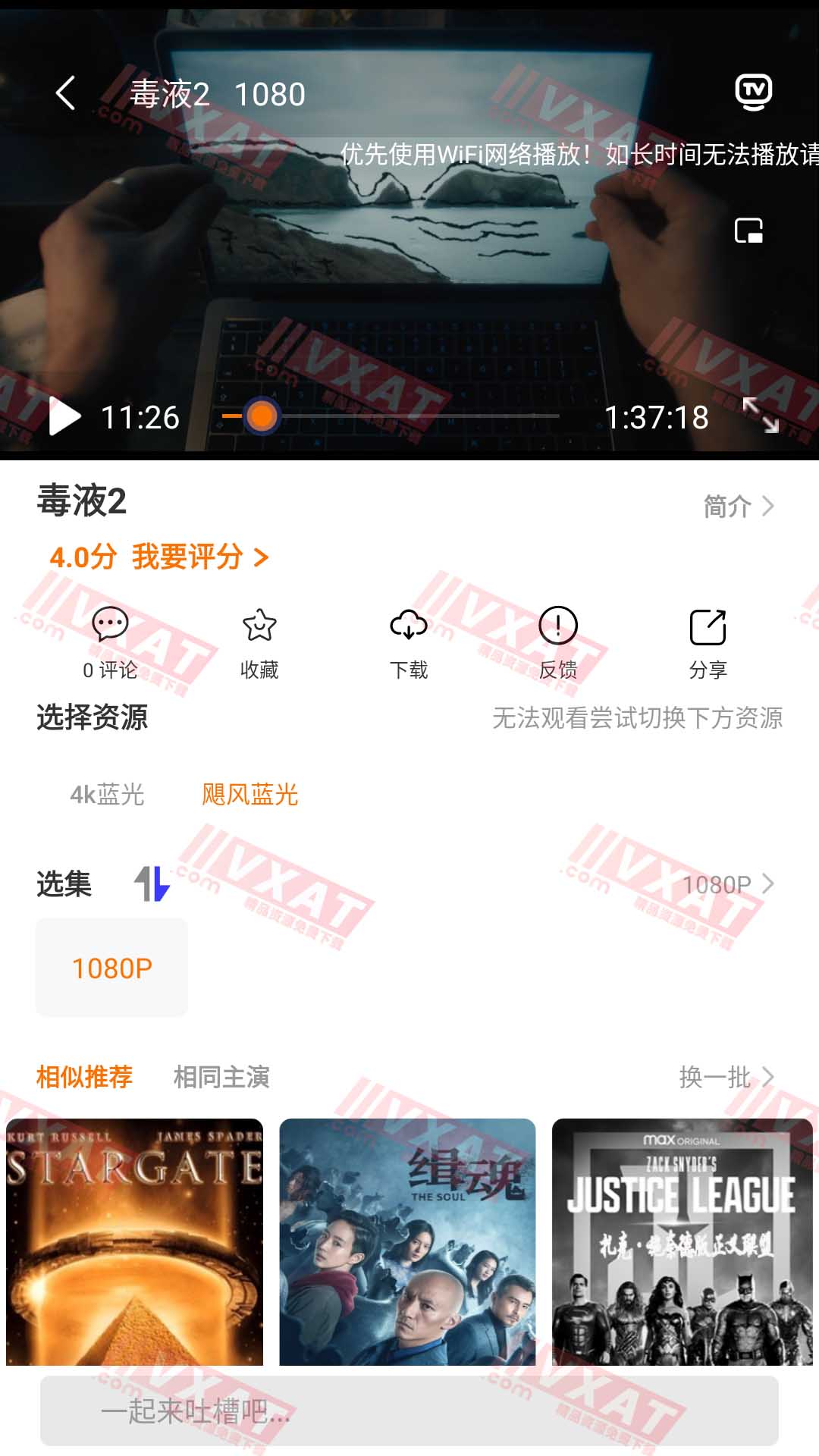Select the 1080P episode chip
Viewport: 819px width, 1456px height.
click(x=111, y=968)
